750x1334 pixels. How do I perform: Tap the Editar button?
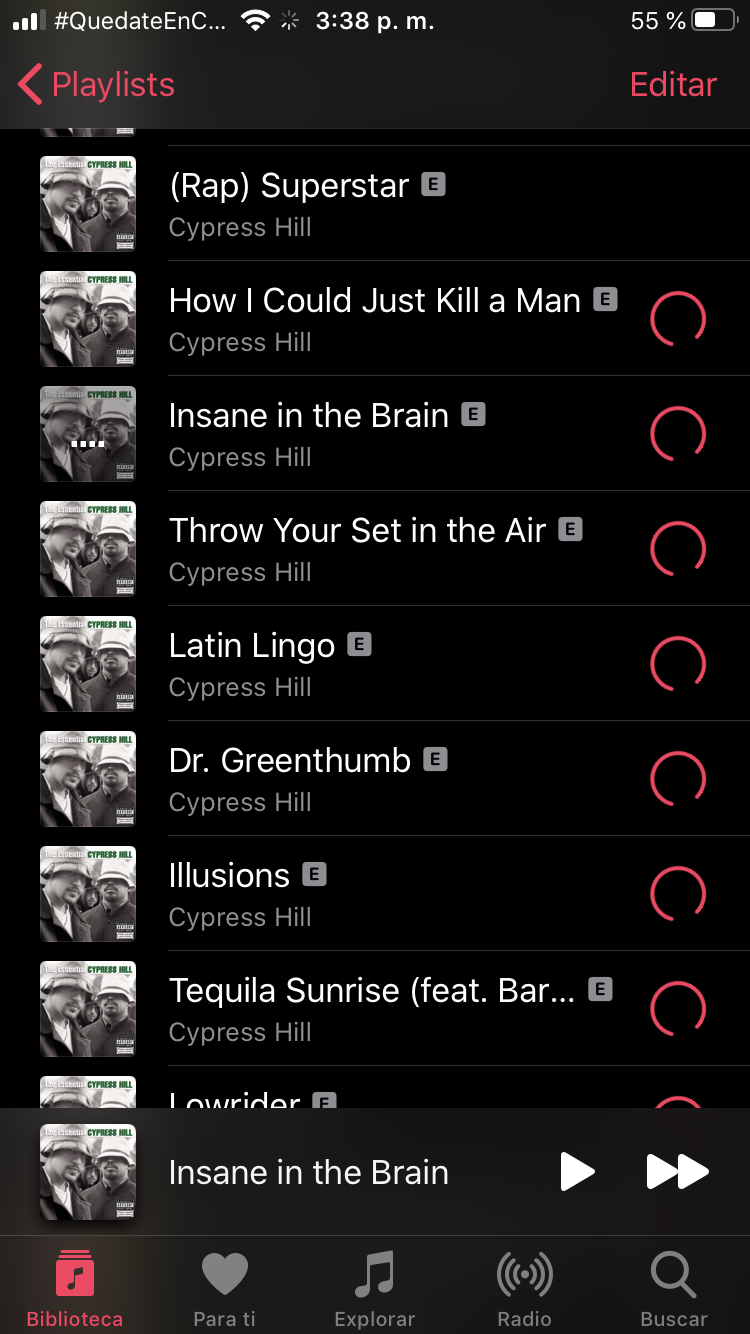pos(673,85)
